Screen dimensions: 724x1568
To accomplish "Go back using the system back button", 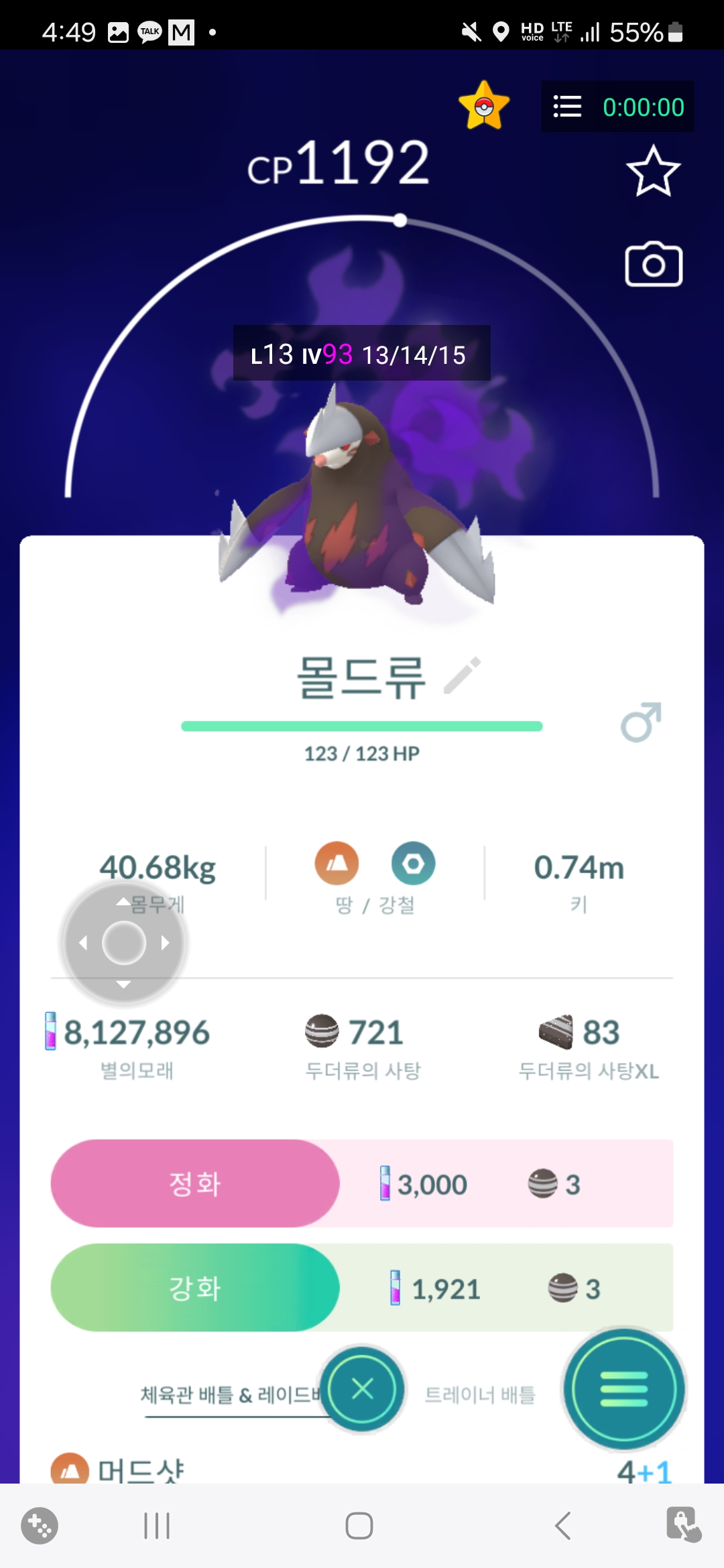I will pyautogui.click(x=563, y=1526).
